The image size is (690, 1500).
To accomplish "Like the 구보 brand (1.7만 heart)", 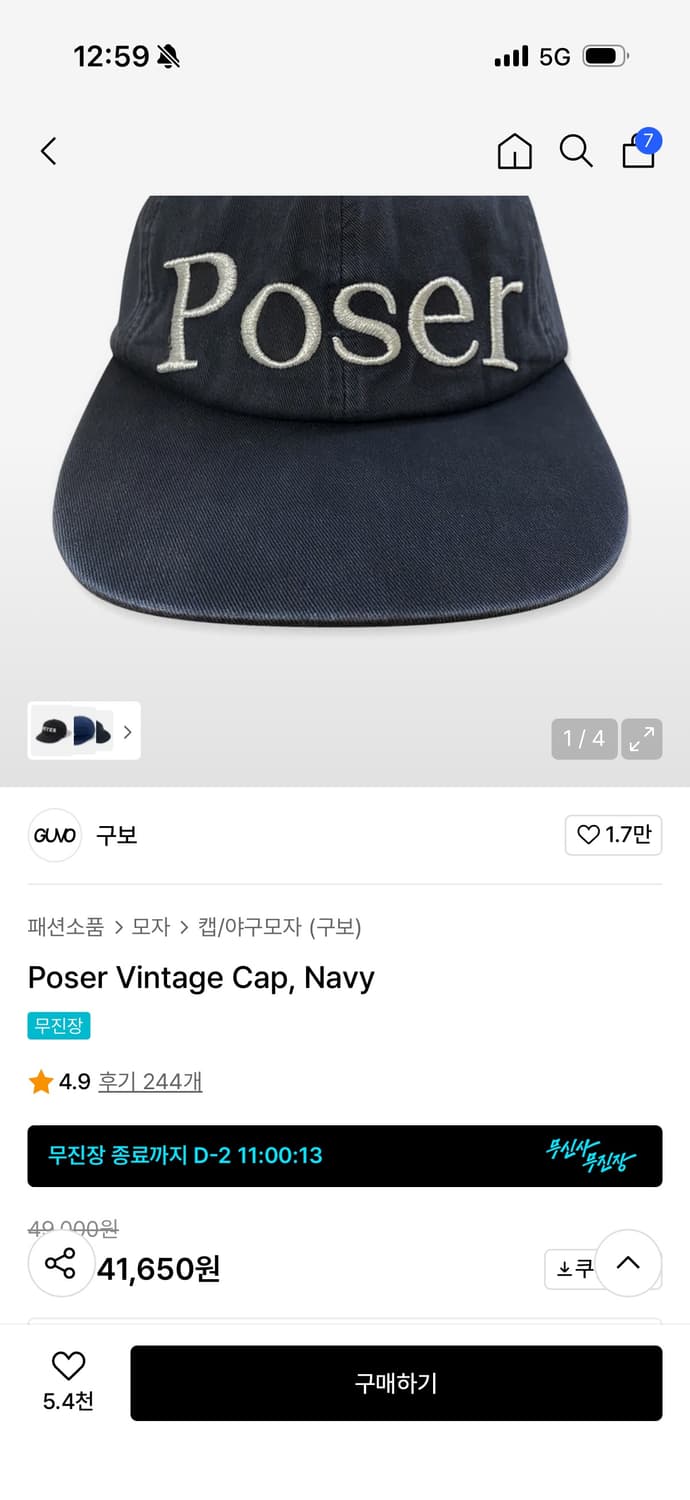I will point(613,835).
